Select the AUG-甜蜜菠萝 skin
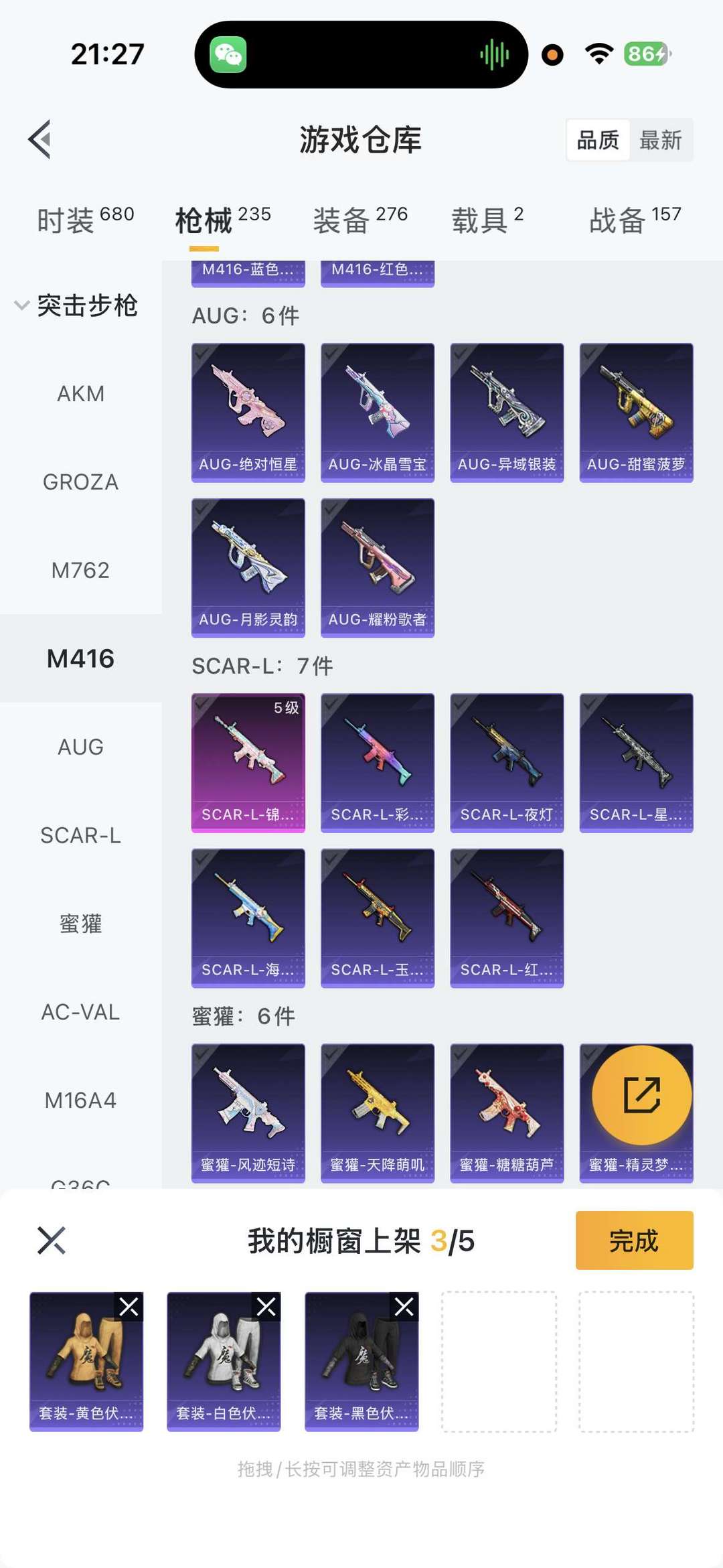The height and width of the screenshot is (1568, 723). coord(636,412)
